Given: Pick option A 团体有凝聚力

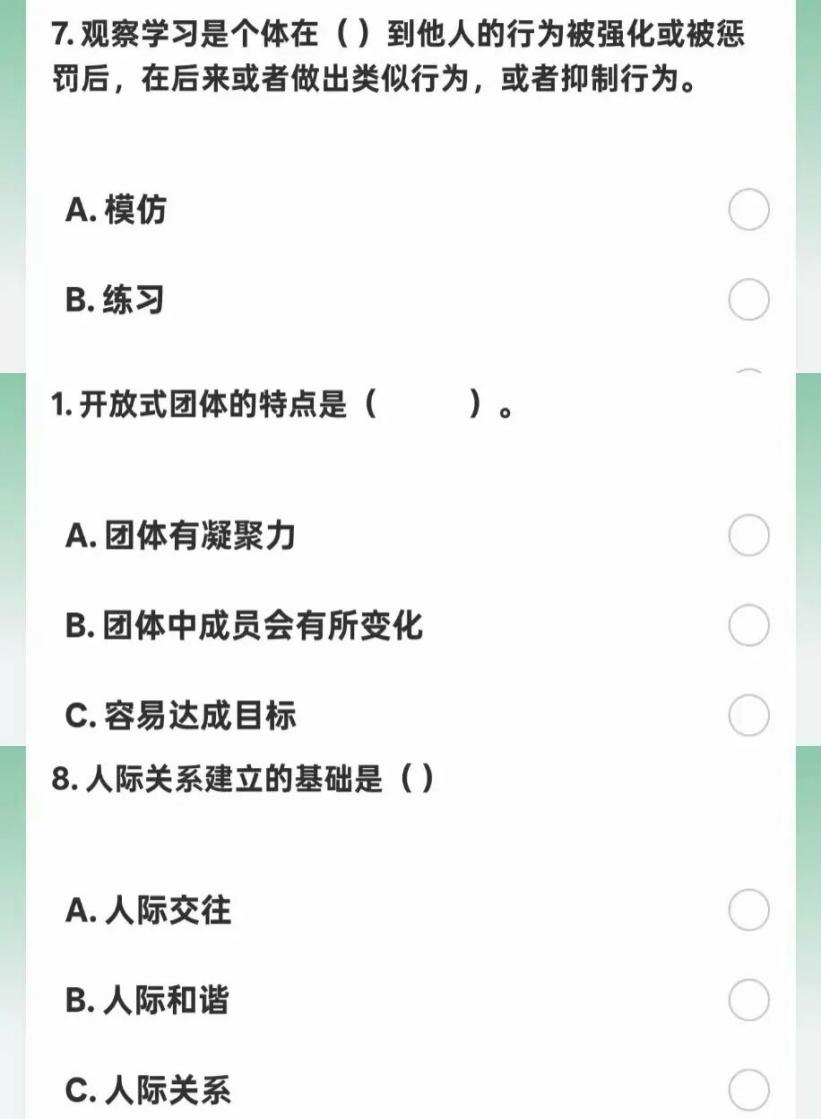Looking at the screenshot, I should 748,537.
